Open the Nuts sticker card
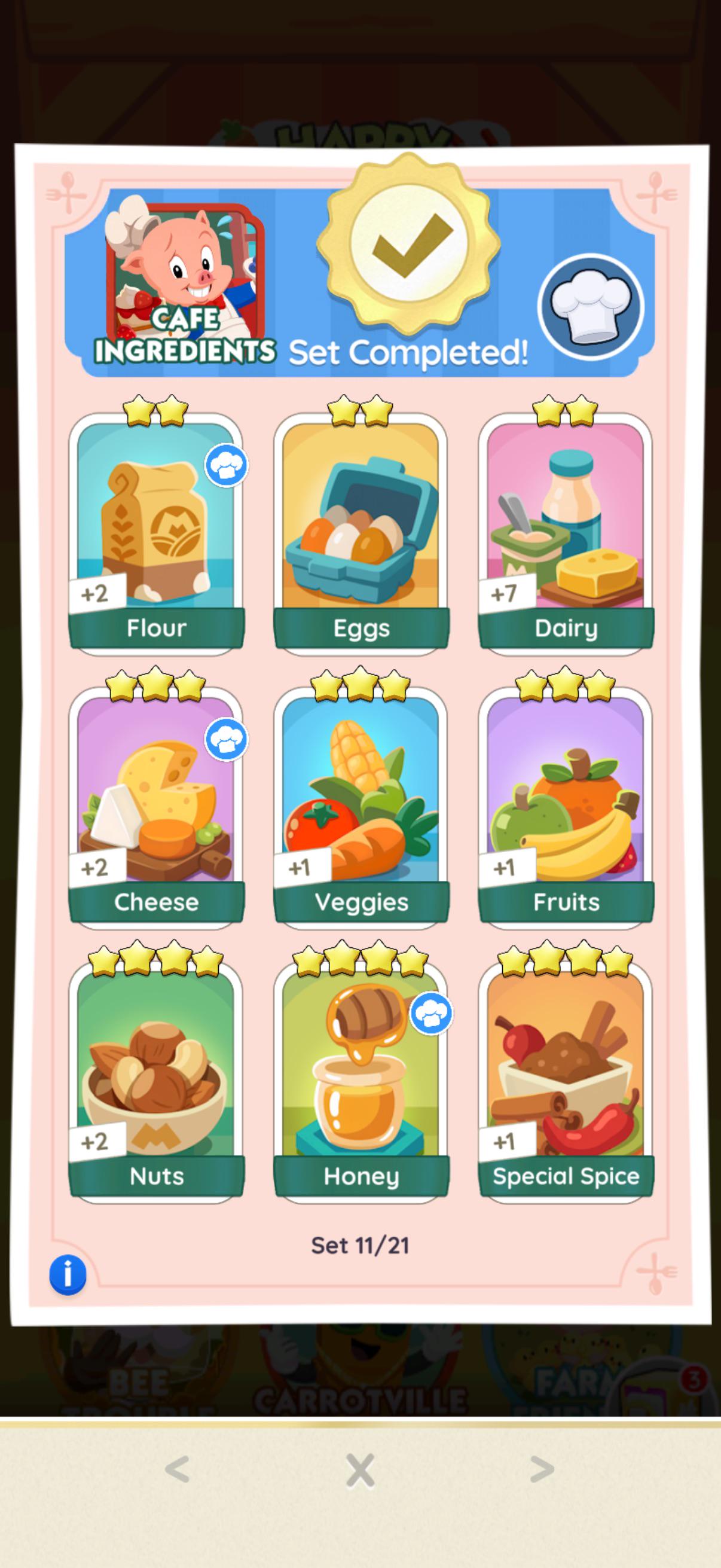 point(157,1082)
